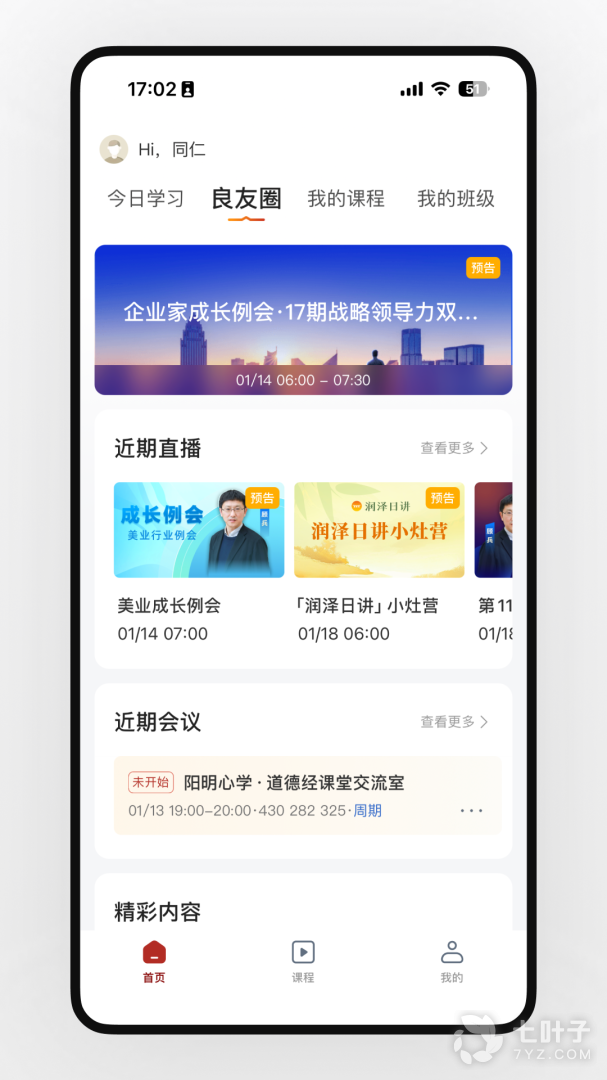This screenshot has height=1080, width=607.
Task: Select the 良友圈 tab
Action: pos(246,198)
